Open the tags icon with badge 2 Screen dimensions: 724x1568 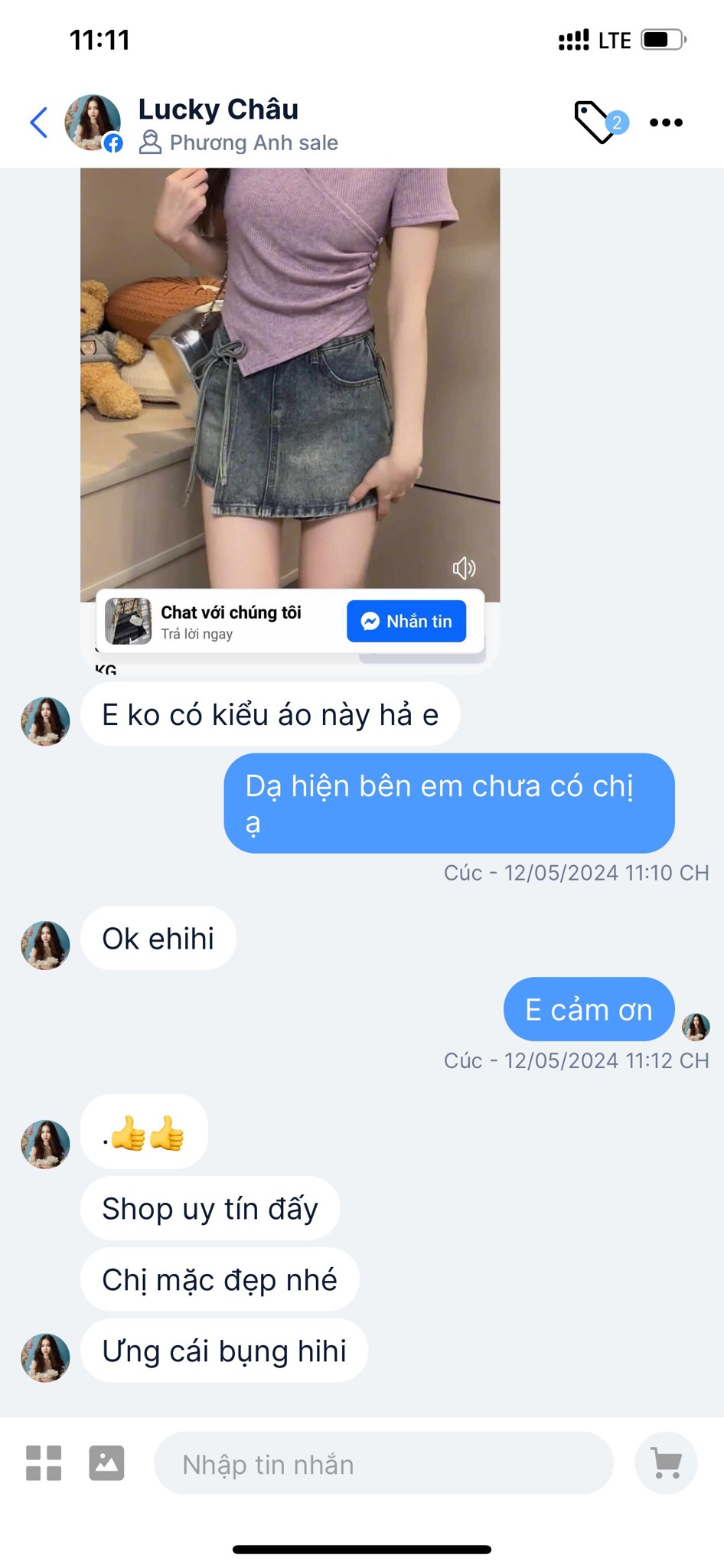click(x=598, y=122)
